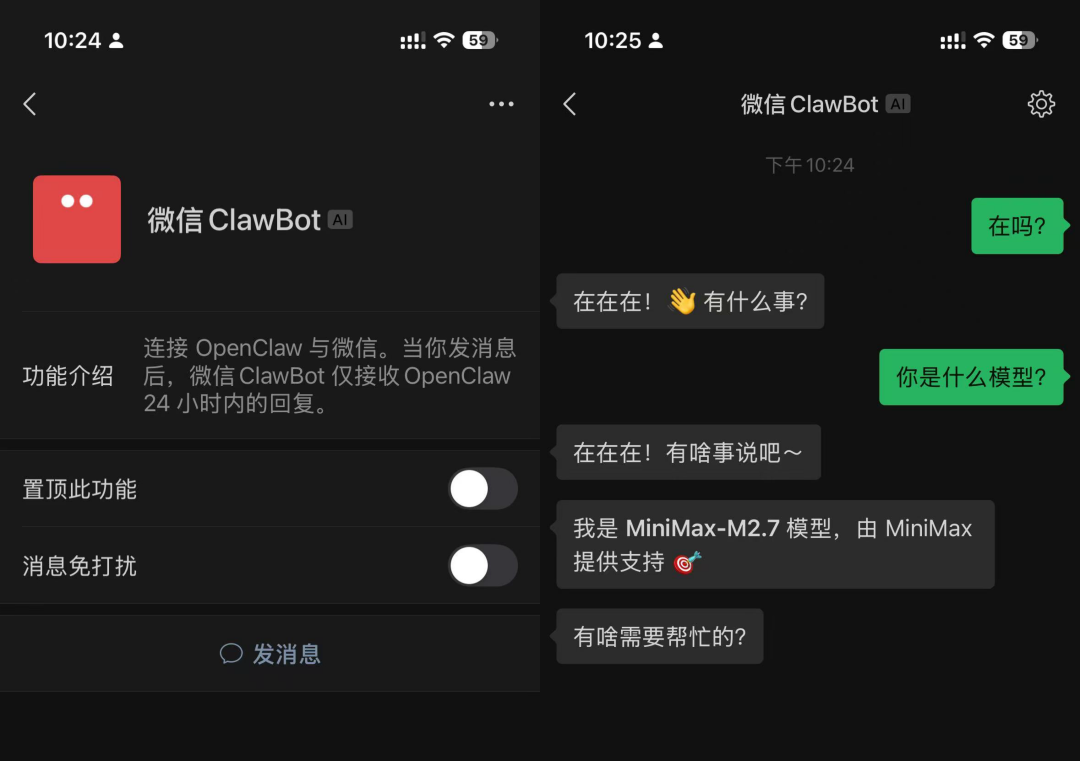The height and width of the screenshot is (761, 1080).
Task: Go back from the ClawBot profile page
Action: click(30, 104)
